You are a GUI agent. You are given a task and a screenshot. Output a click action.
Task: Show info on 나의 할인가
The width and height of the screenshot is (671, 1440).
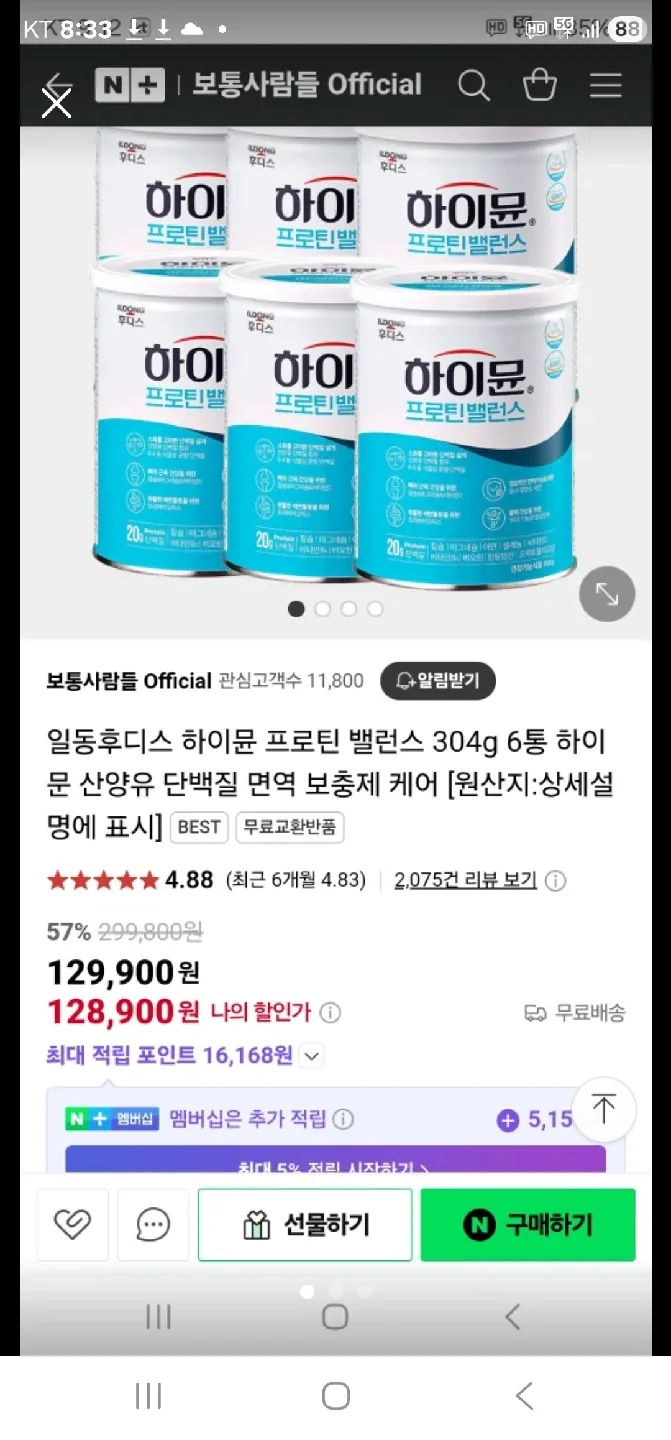(x=331, y=1013)
